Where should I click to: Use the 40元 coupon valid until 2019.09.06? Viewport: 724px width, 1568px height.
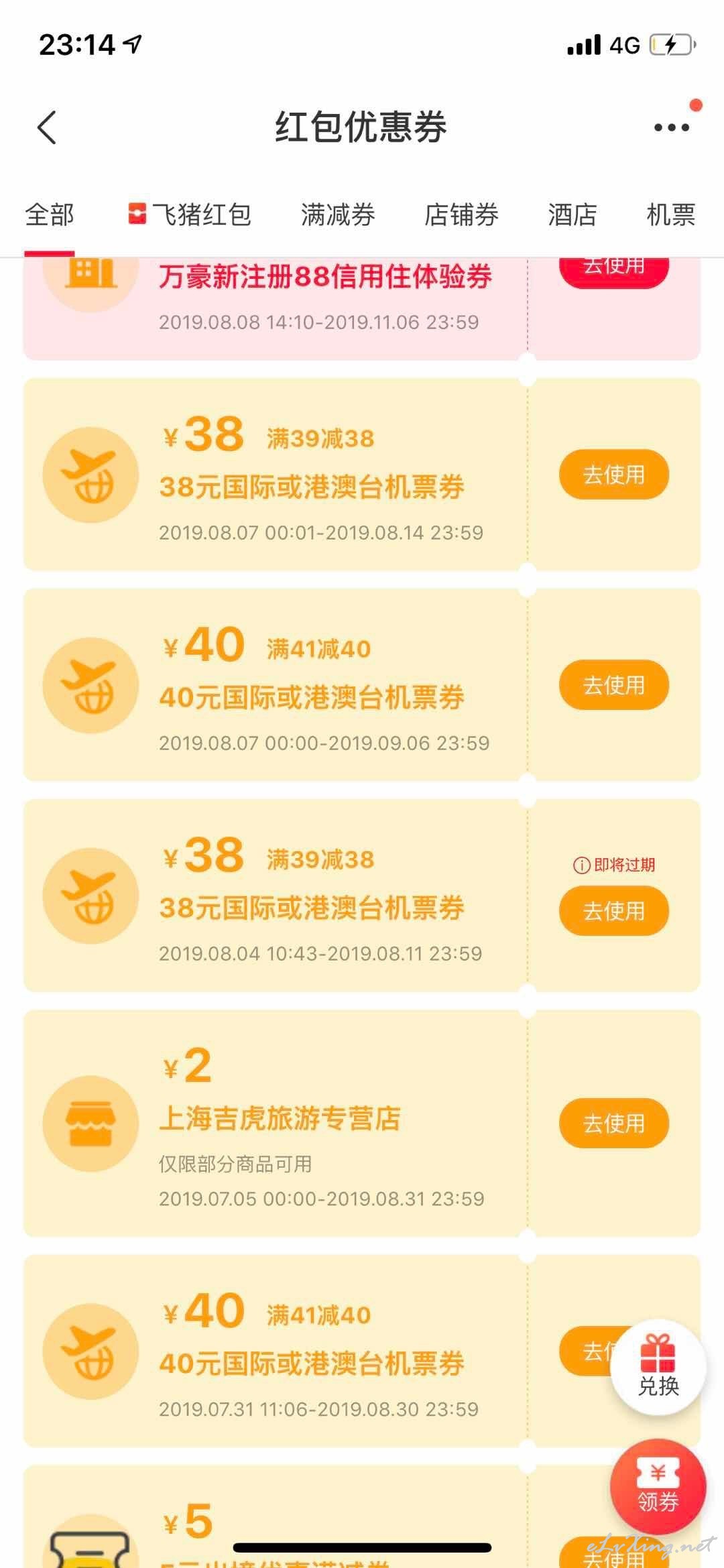coord(614,685)
